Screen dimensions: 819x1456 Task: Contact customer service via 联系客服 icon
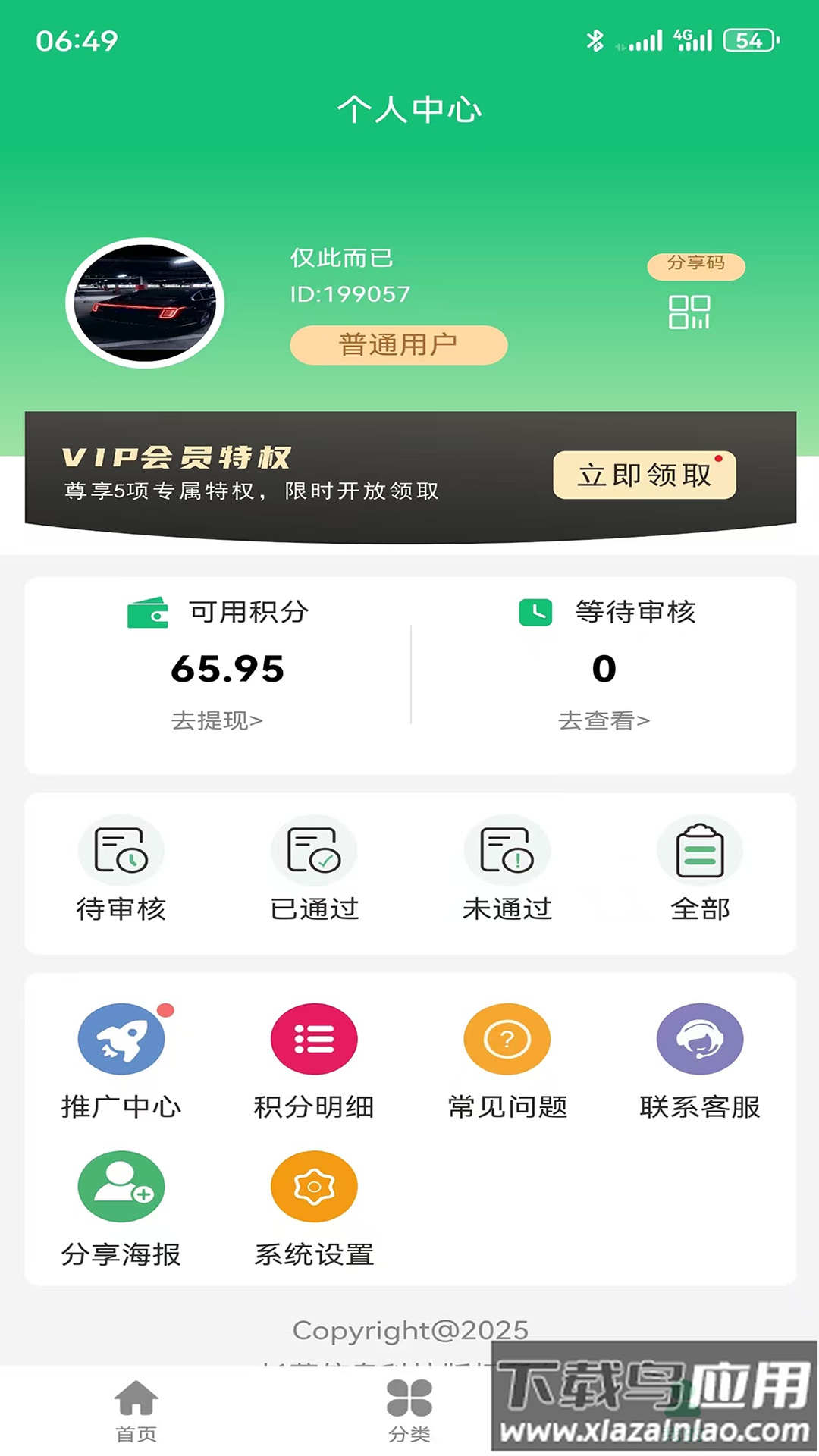[699, 1039]
